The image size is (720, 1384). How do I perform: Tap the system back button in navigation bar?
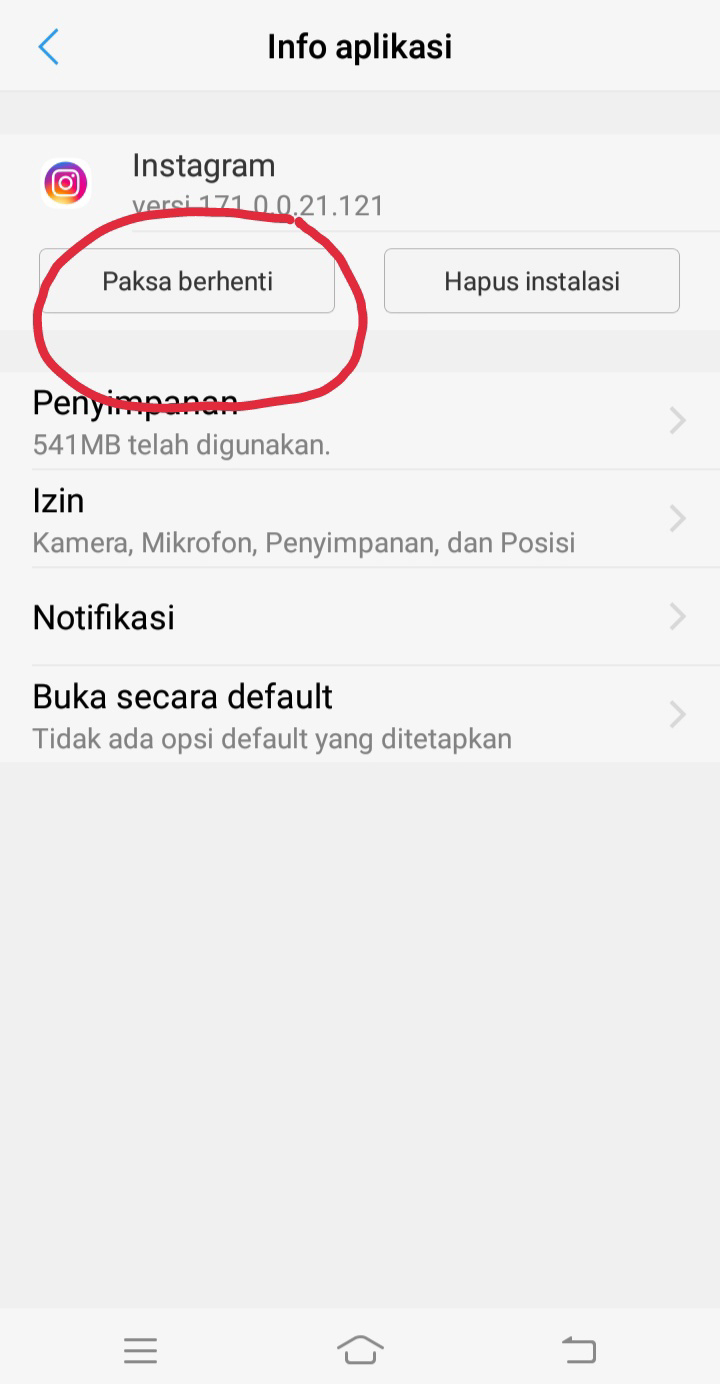point(578,1350)
